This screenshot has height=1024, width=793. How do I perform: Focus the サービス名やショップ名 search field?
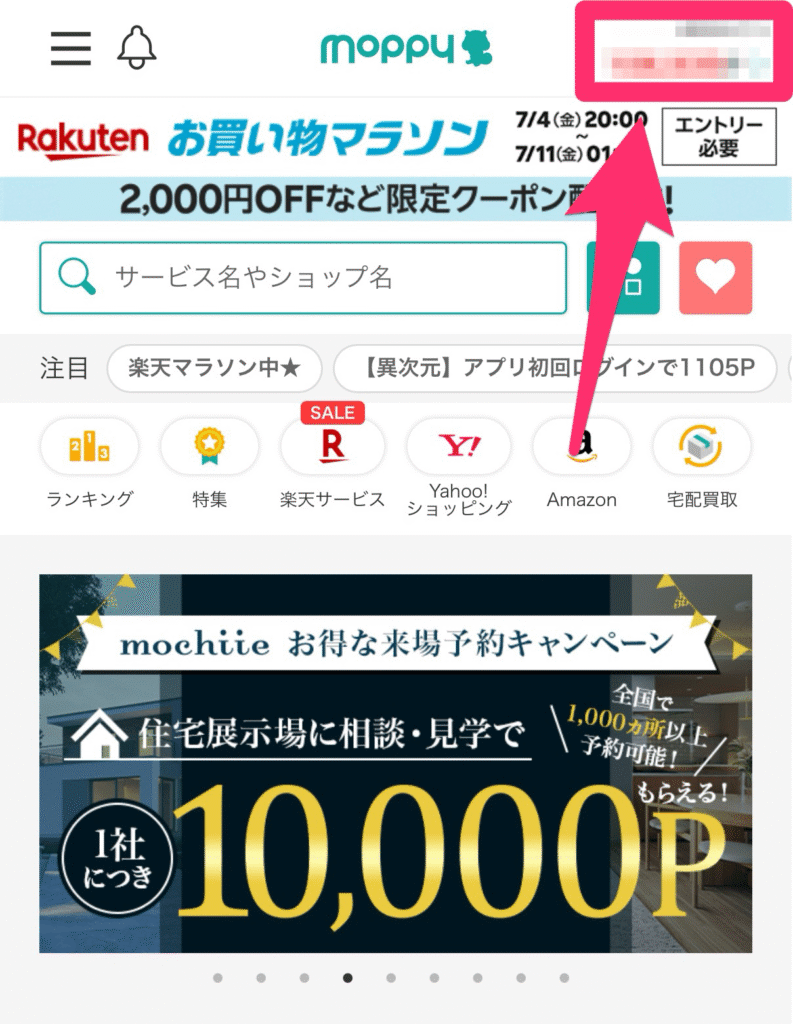303,277
